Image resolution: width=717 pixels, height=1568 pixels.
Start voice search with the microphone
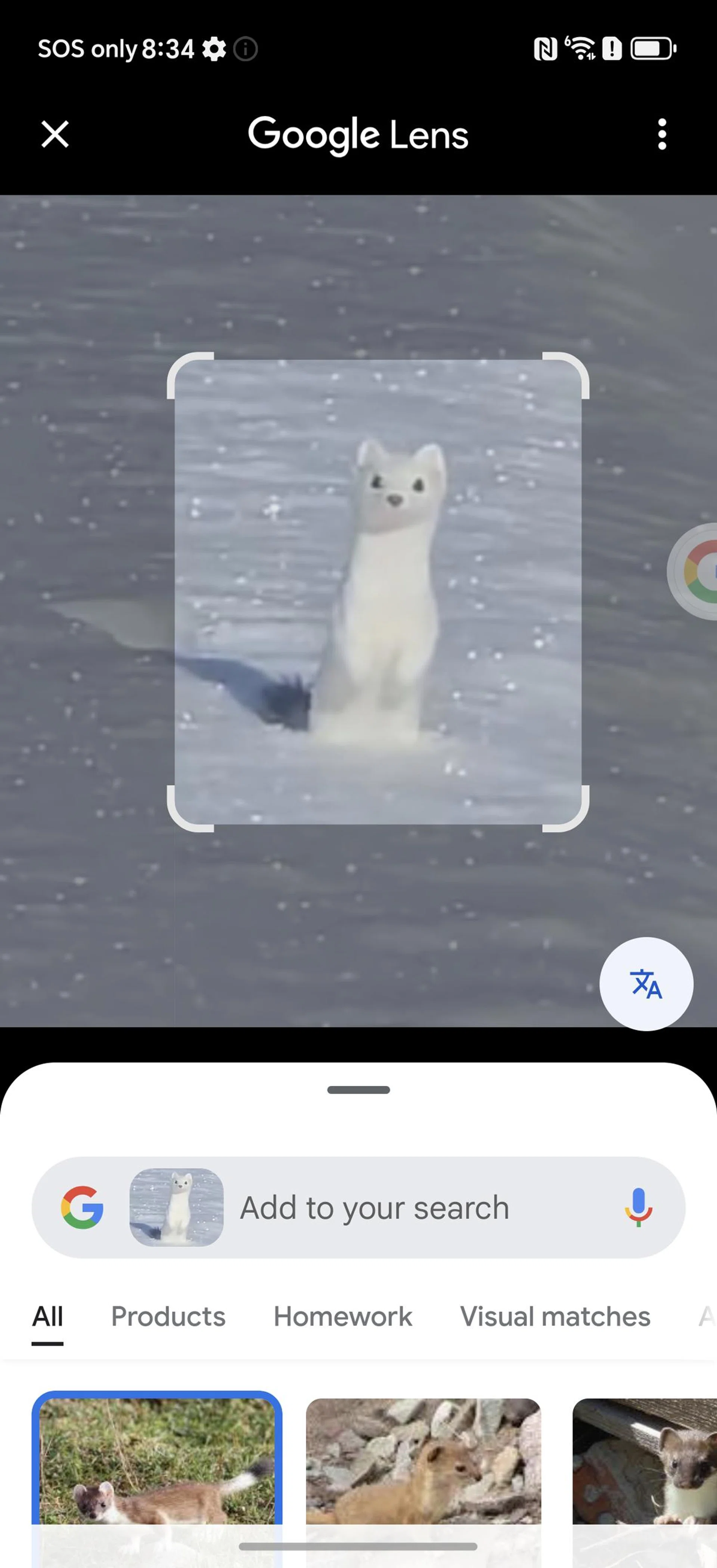(x=638, y=1208)
